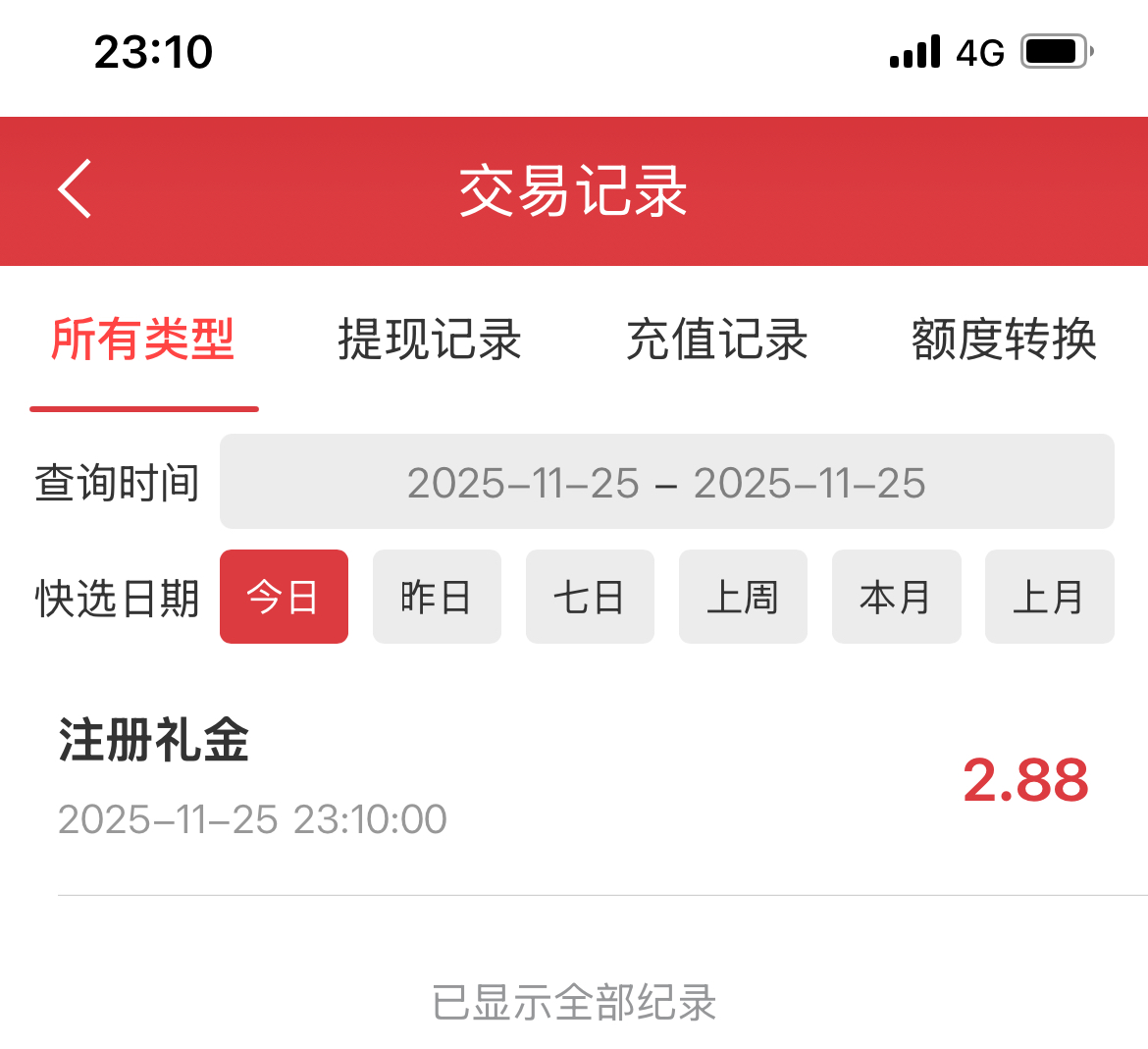The width and height of the screenshot is (1148, 1049).
Task: Show records for 本月
Action: [896, 597]
